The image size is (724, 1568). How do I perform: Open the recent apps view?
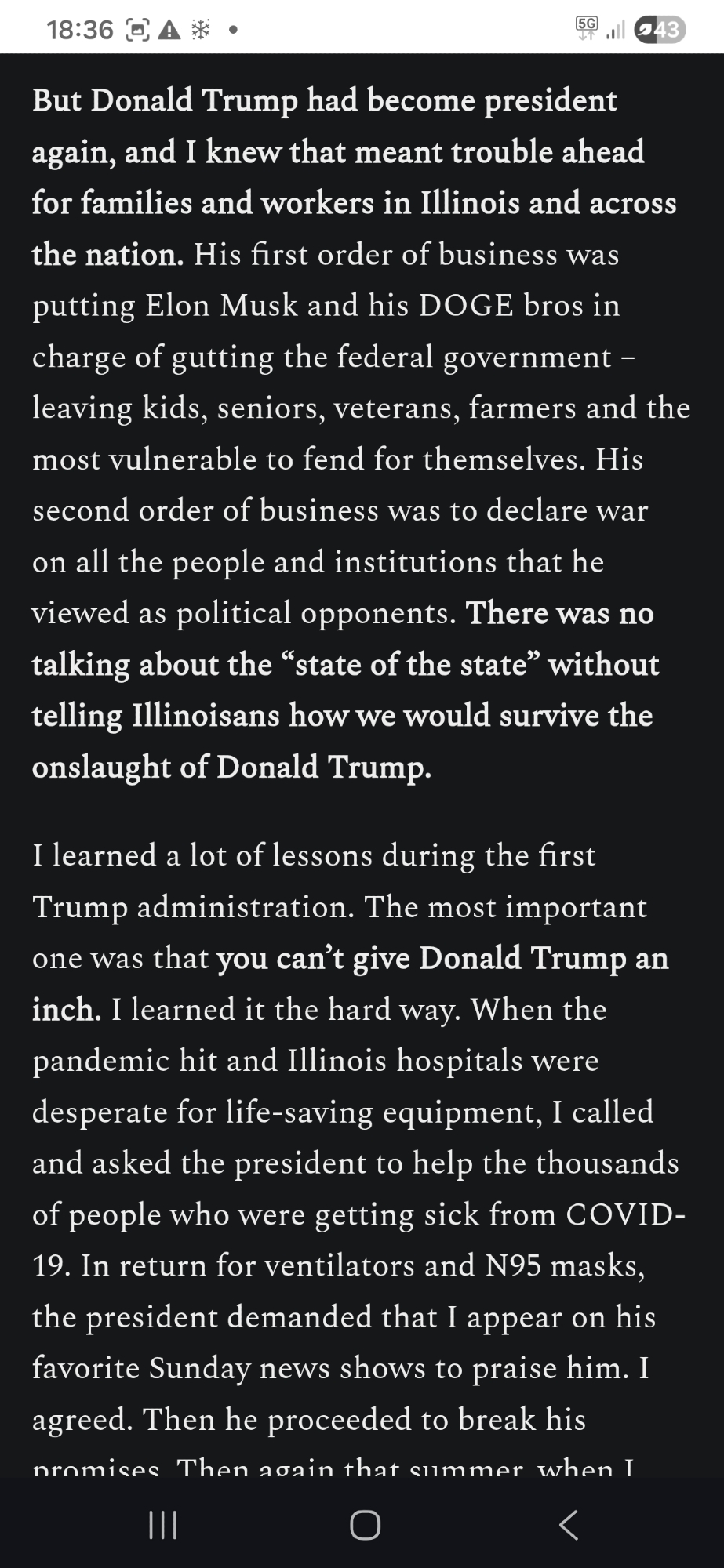[x=163, y=1525]
